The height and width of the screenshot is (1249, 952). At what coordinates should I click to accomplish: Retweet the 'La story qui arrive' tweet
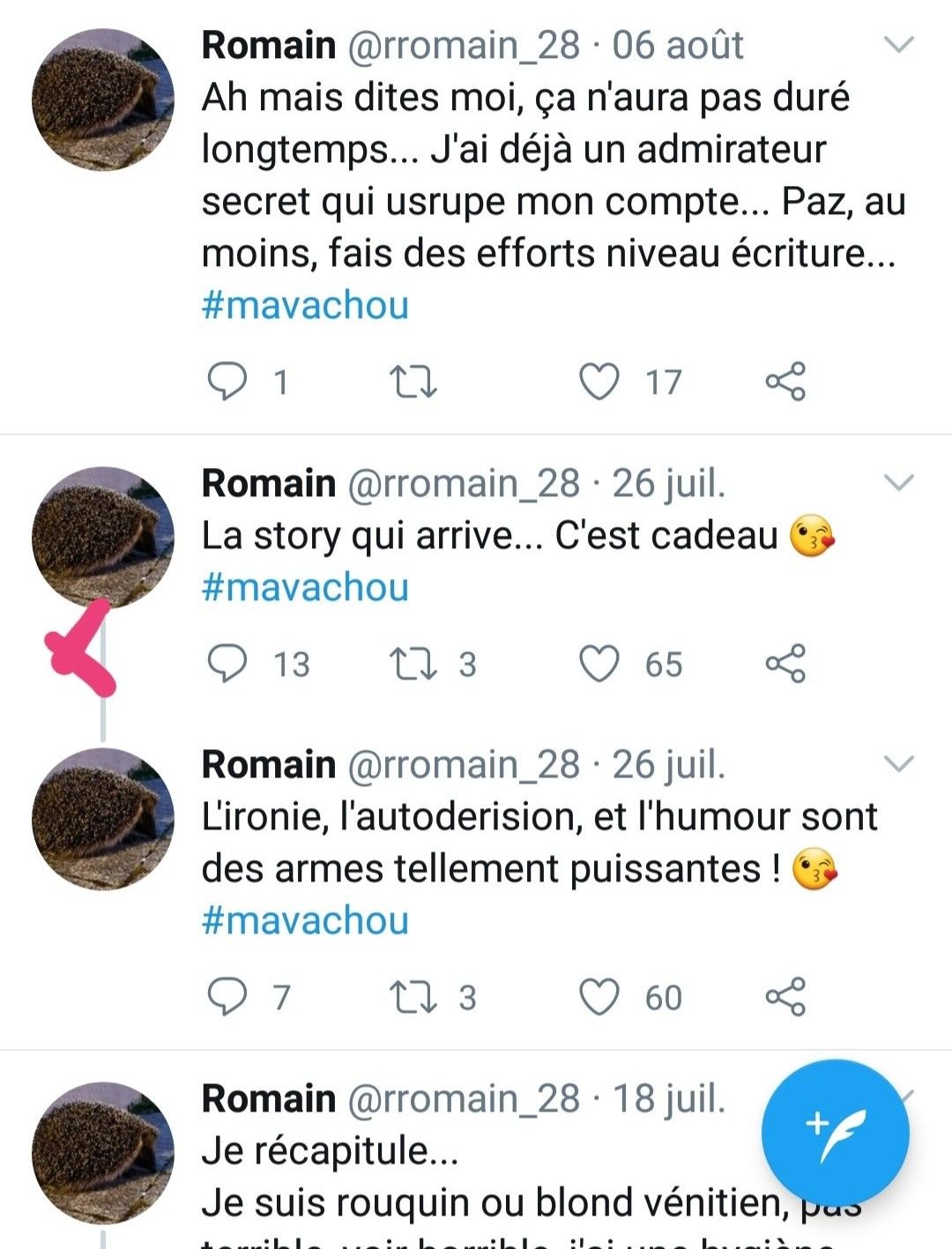413,664
